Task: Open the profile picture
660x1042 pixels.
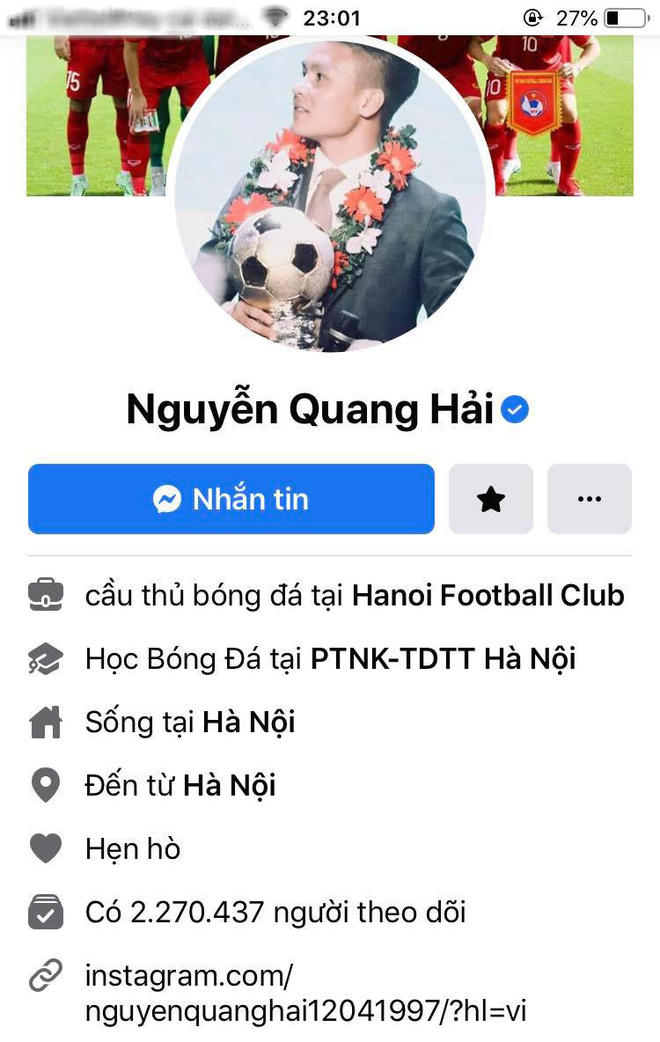Action: click(x=330, y=200)
